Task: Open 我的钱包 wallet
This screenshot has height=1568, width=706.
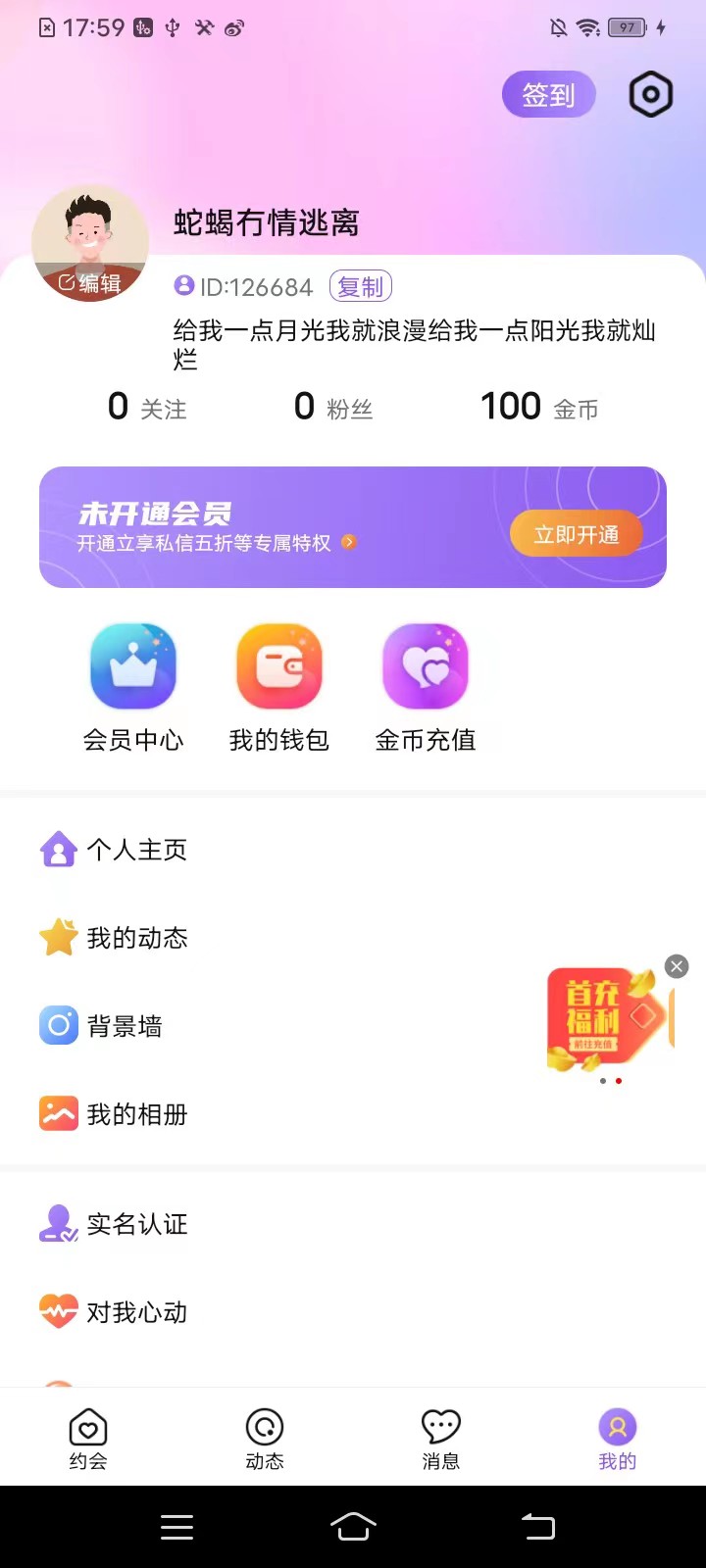Action: tap(279, 688)
